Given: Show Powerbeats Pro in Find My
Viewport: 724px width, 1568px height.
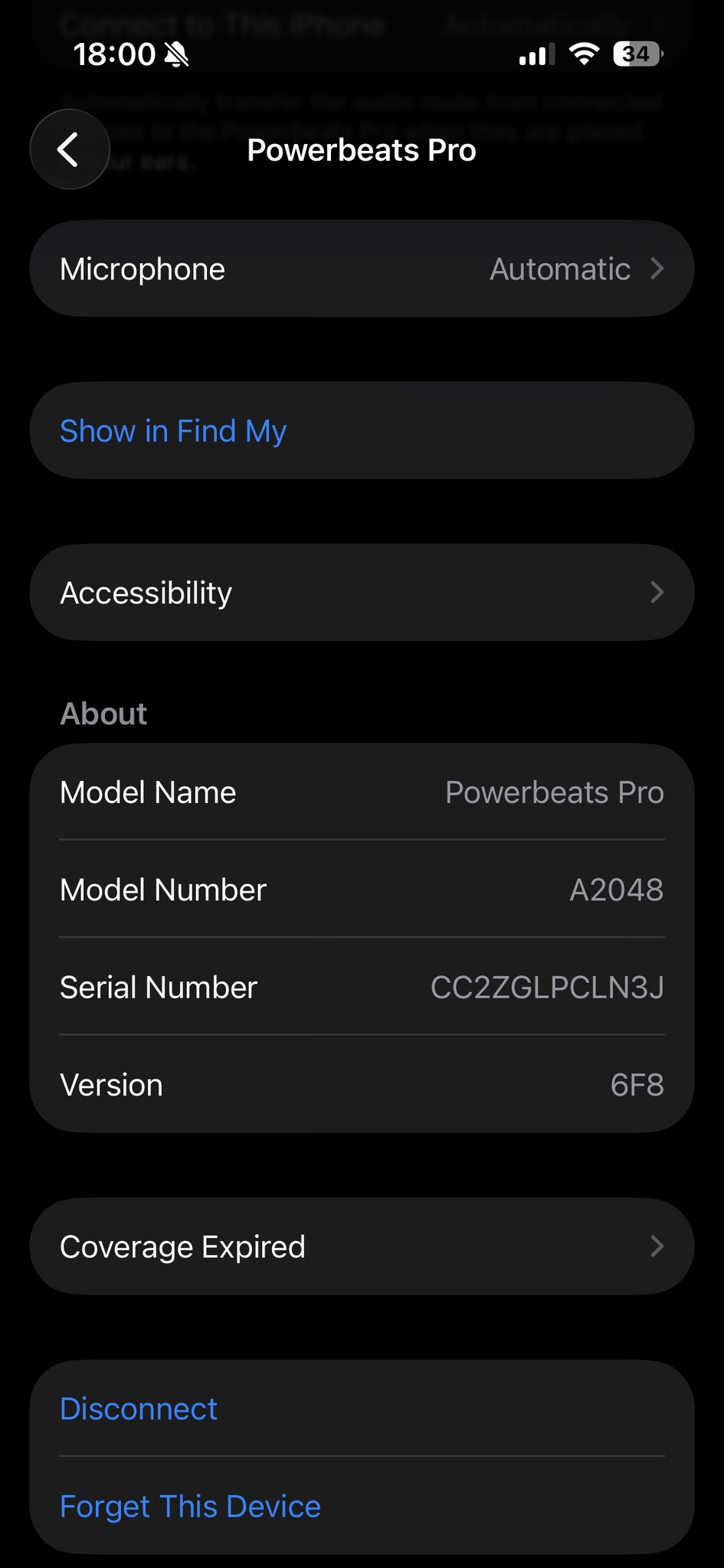Looking at the screenshot, I should tap(173, 431).
